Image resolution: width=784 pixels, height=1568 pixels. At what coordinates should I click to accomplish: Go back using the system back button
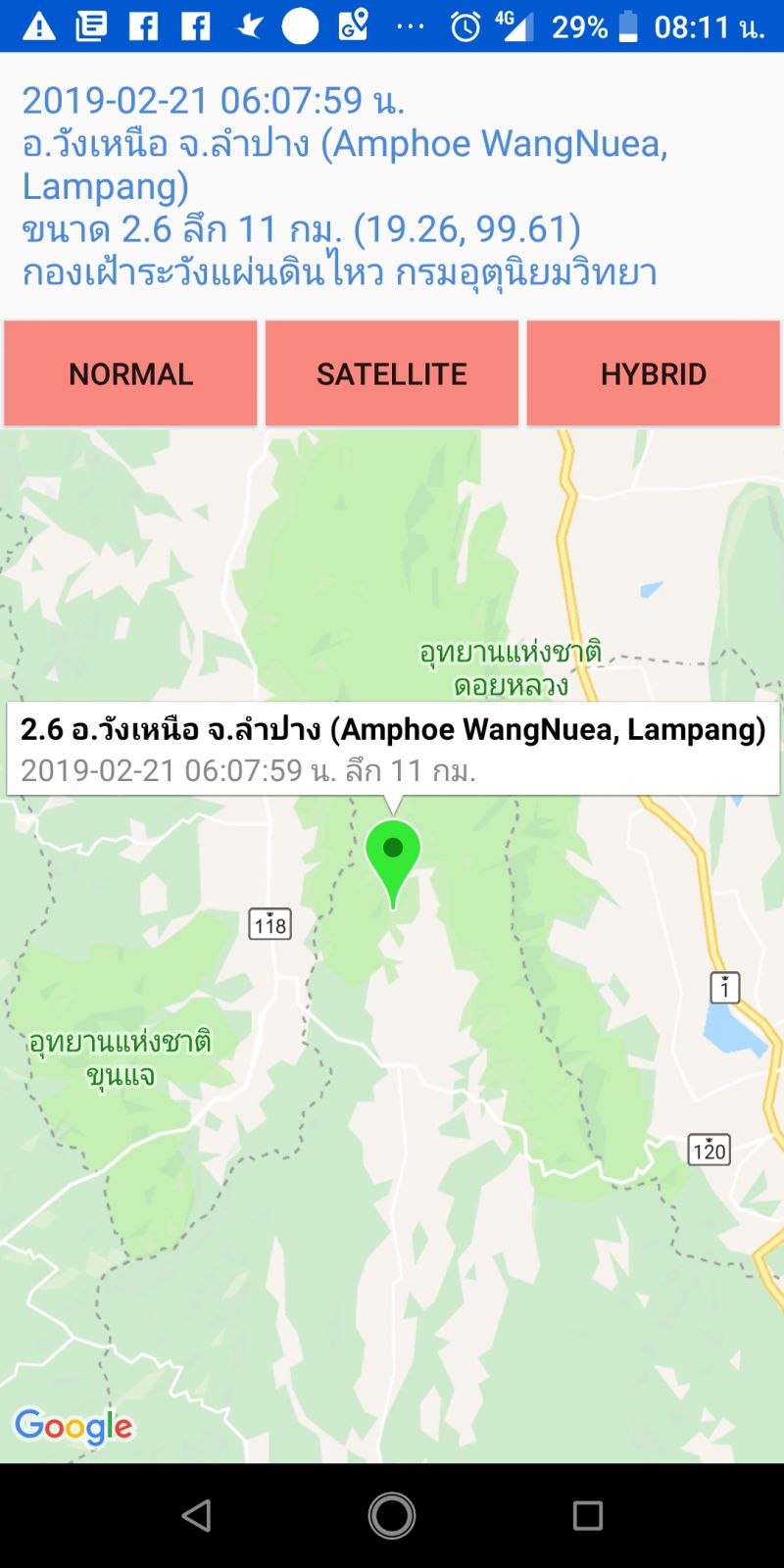click(196, 1515)
